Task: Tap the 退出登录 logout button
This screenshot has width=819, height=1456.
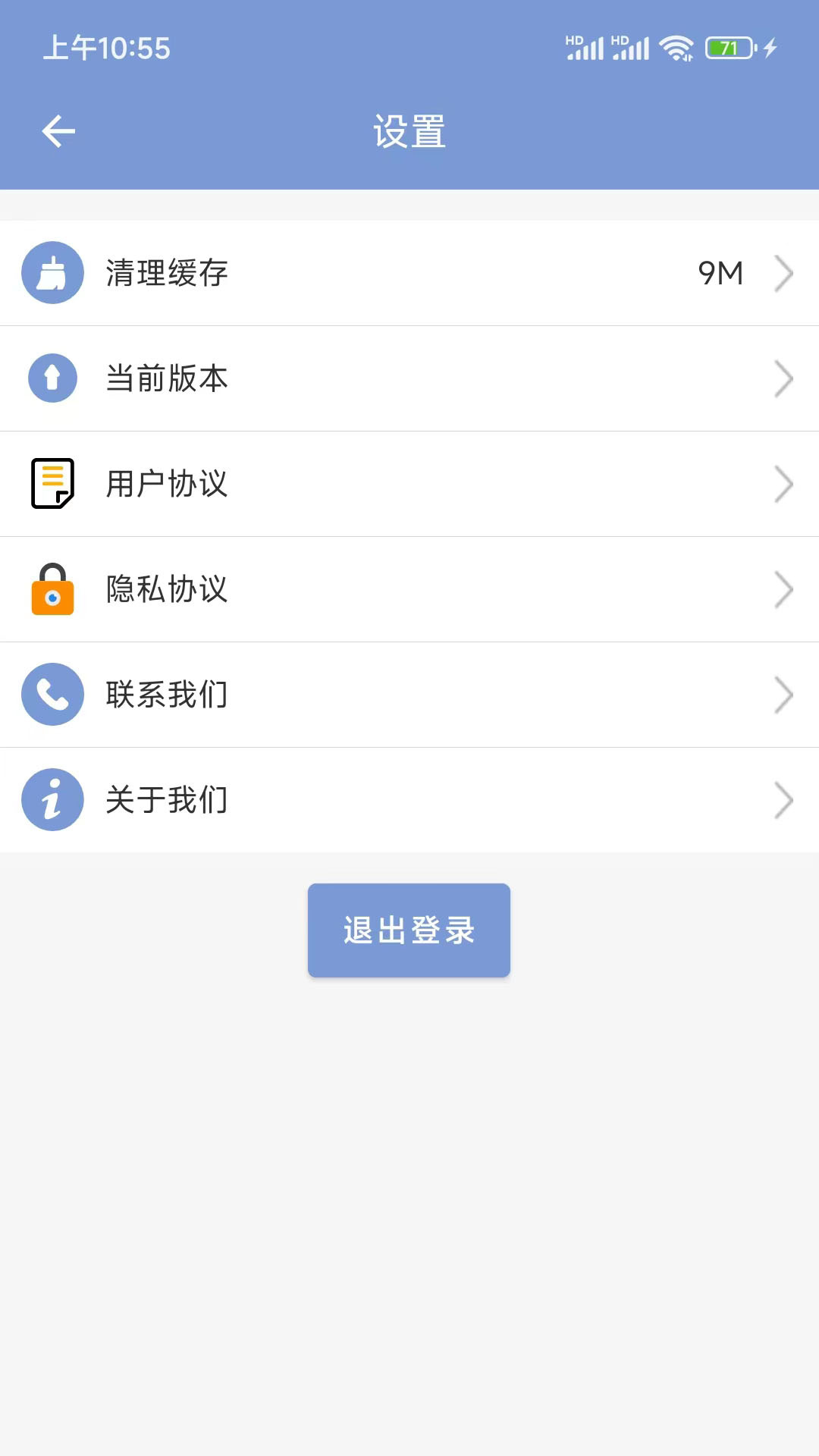Action: point(409,929)
